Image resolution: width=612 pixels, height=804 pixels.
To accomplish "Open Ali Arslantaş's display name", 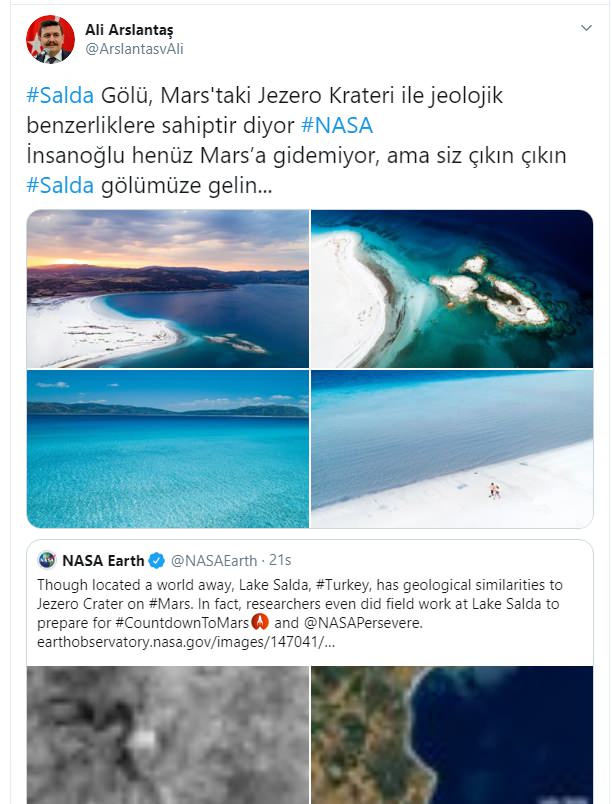I will coord(137,30).
